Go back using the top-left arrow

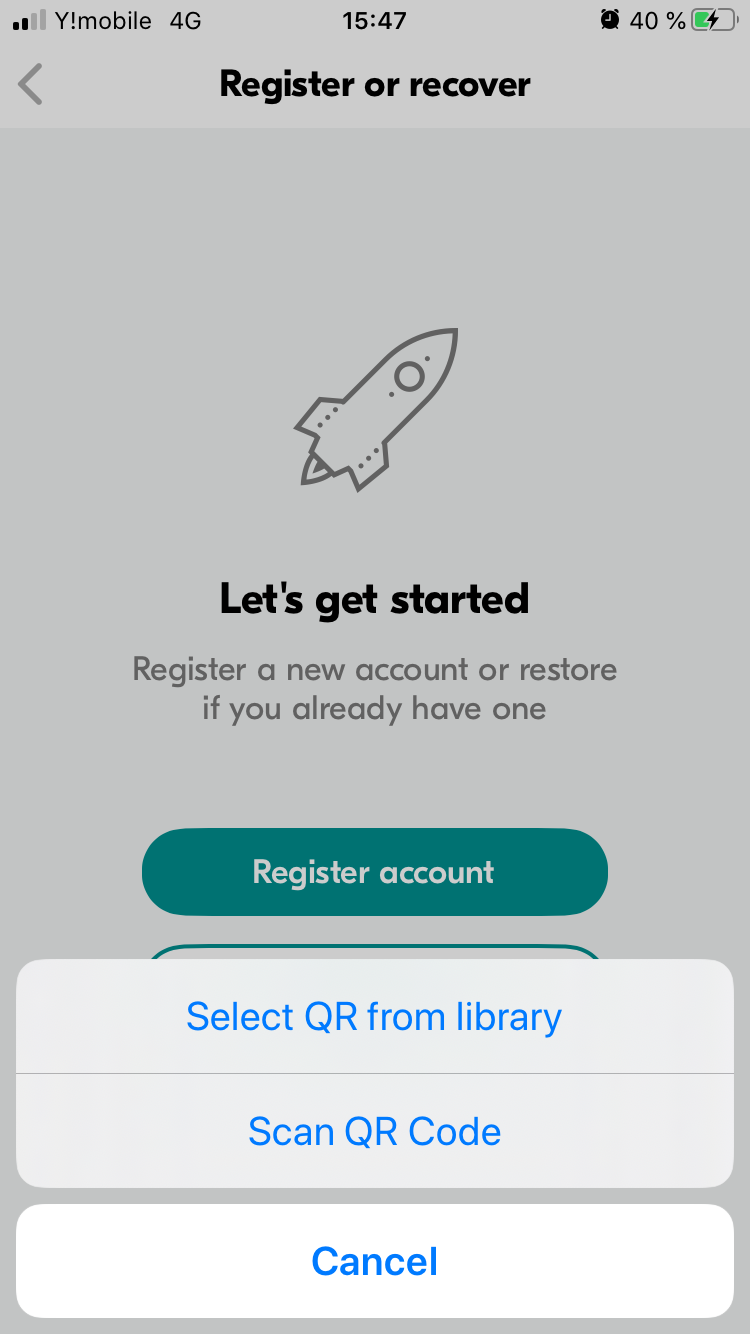click(x=32, y=84)
